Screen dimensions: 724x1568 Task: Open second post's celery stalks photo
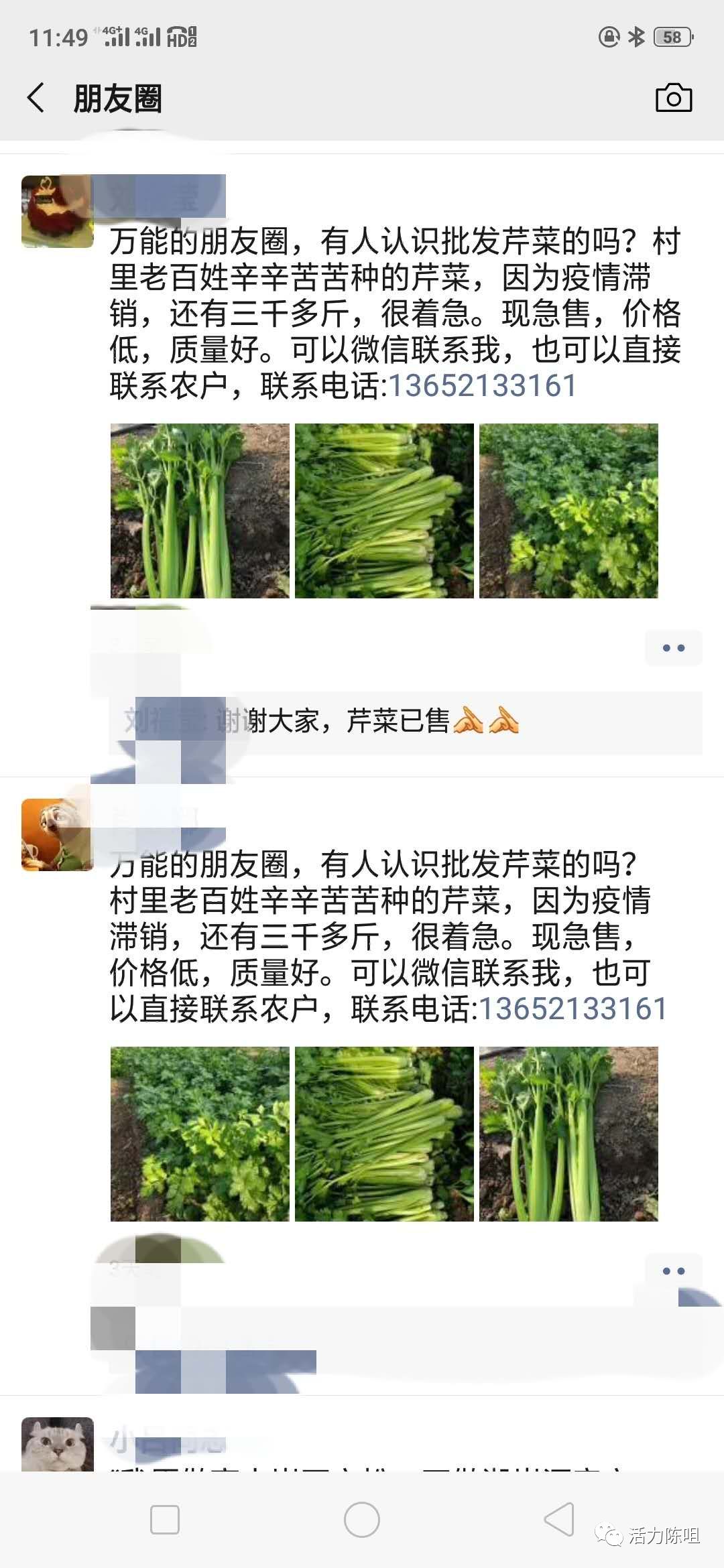[x=568, y=1134]
